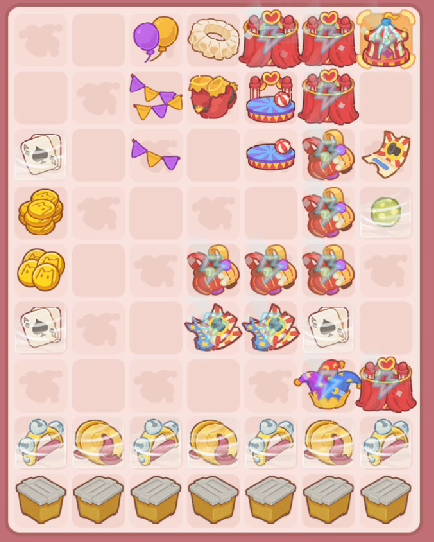Select the highlighted carousel item
This screenshot has width=434, height=542.
386,39
